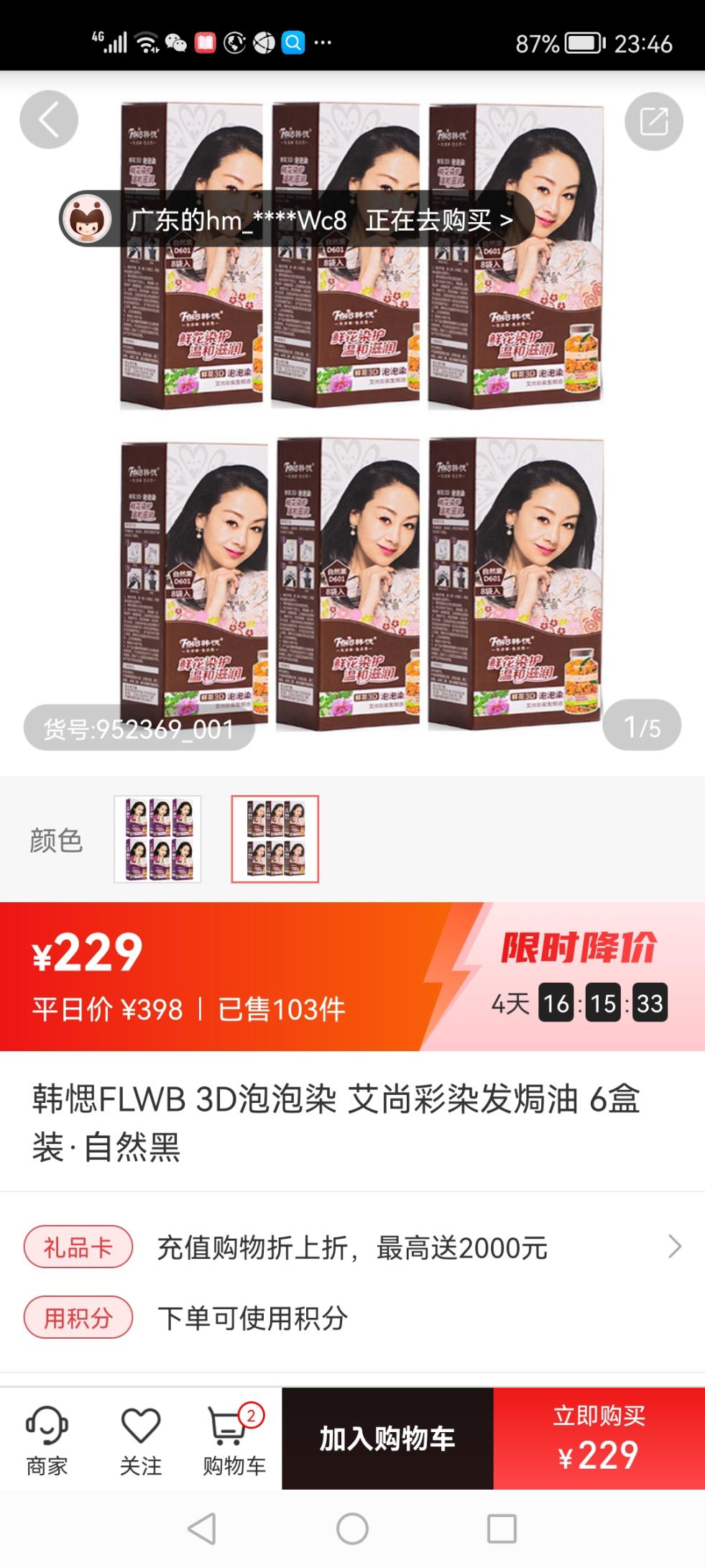This screenshot has width=705, height=1568.
Task: Open the 礼品卡 recharge offer row
Action: pyautogui.click(x=352, y=1247)
